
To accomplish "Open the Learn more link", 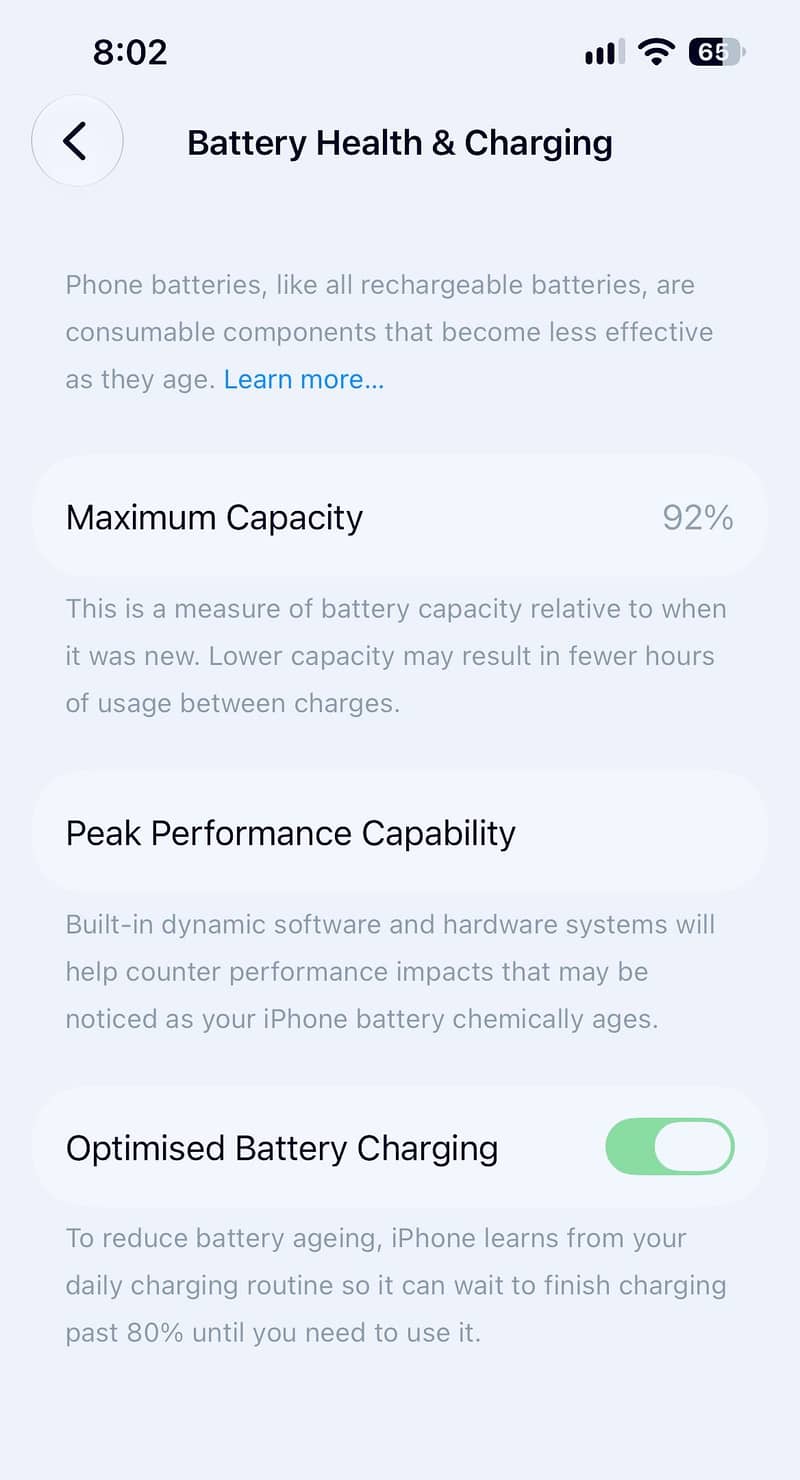I will 304,380.
